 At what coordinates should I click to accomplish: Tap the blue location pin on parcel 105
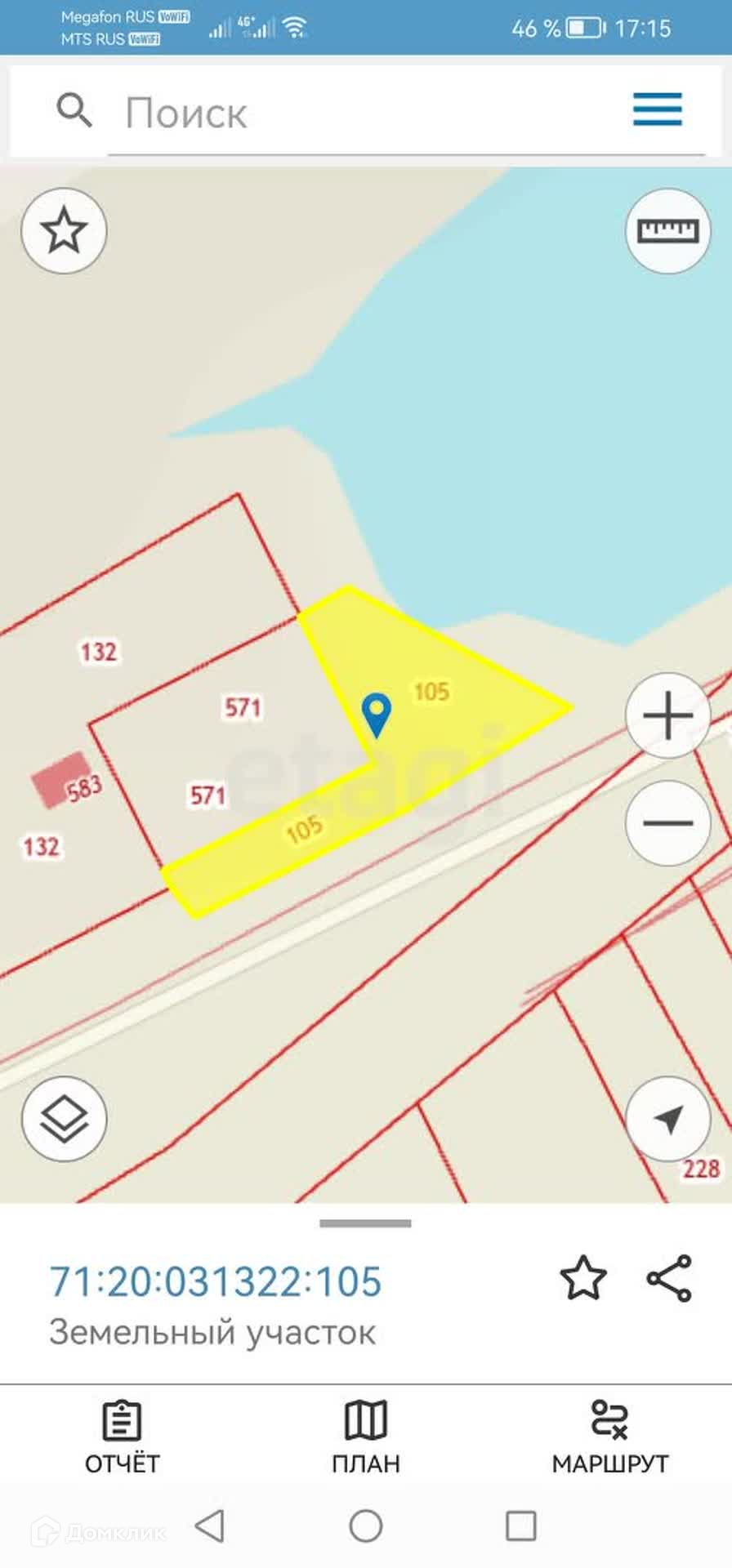[x=376, y=713]
